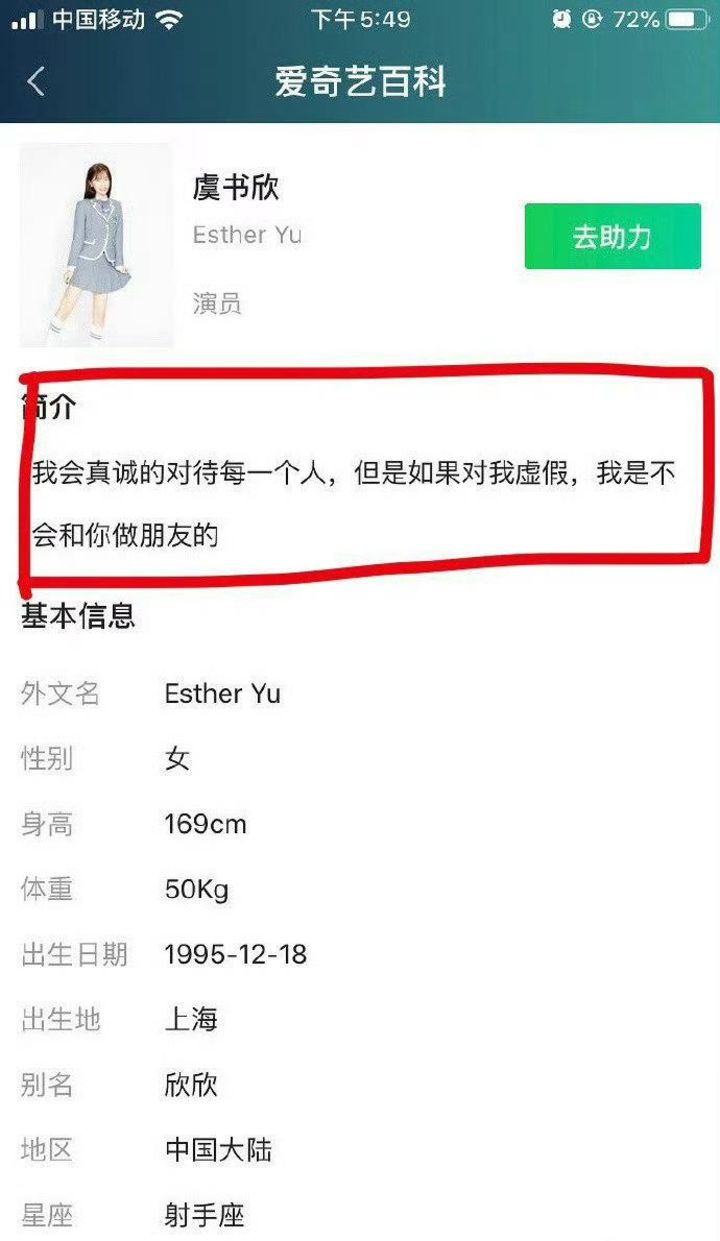720x1241 pixels.
Task: Tap the green 去助力 button
Action: click(x=612, y=236)
